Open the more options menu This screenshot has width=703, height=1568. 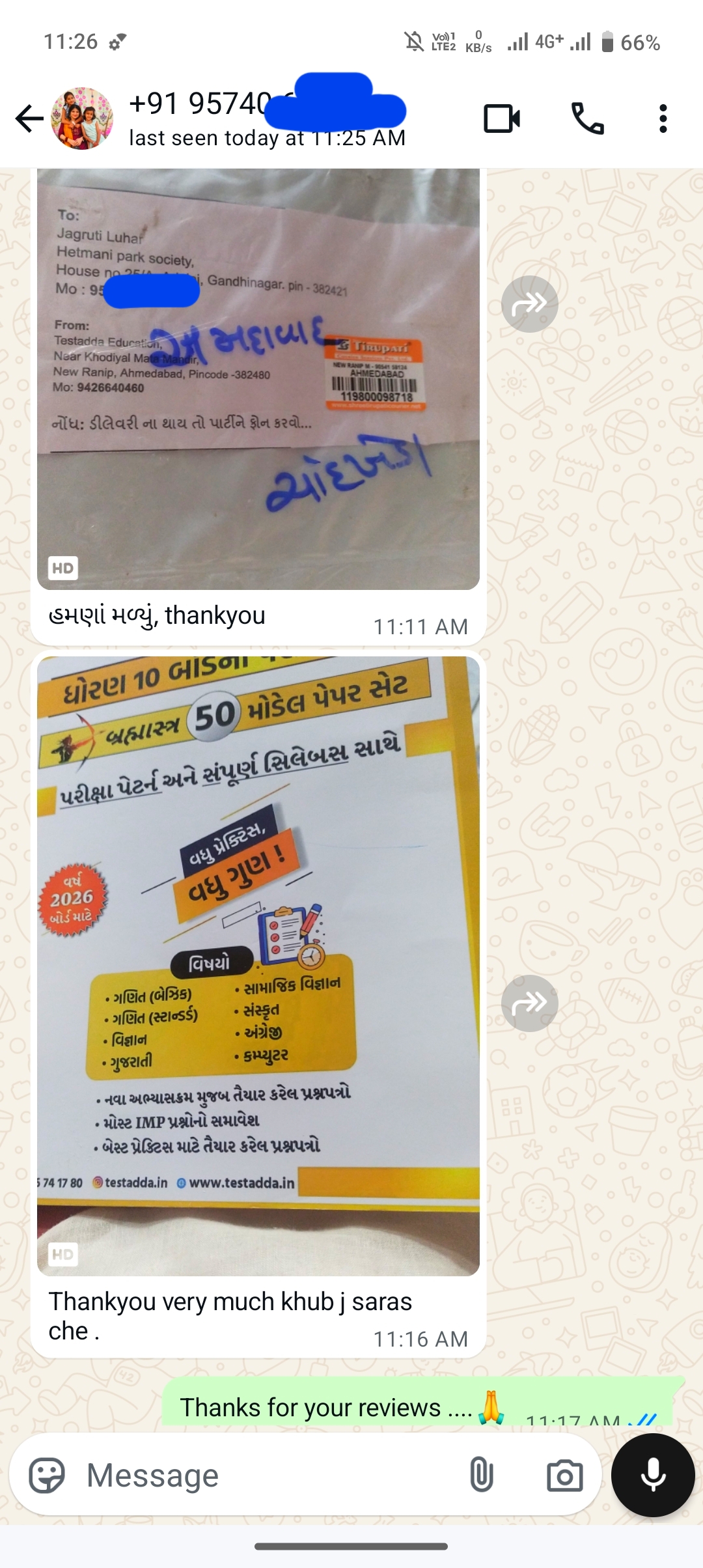point(663,119)
